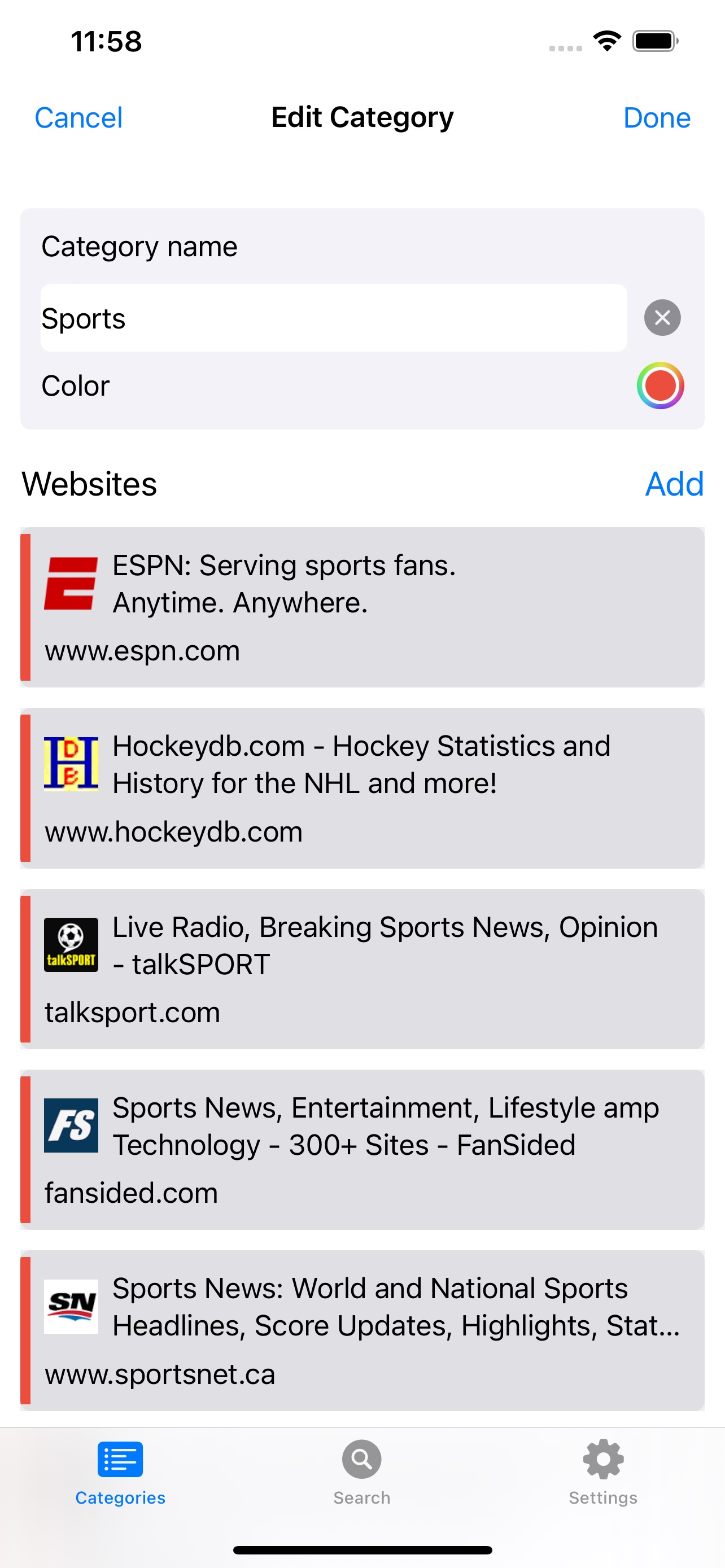This screenshot has height=1568, width=725.
Task: Cancel editing the category
Action: click(78, 117)
